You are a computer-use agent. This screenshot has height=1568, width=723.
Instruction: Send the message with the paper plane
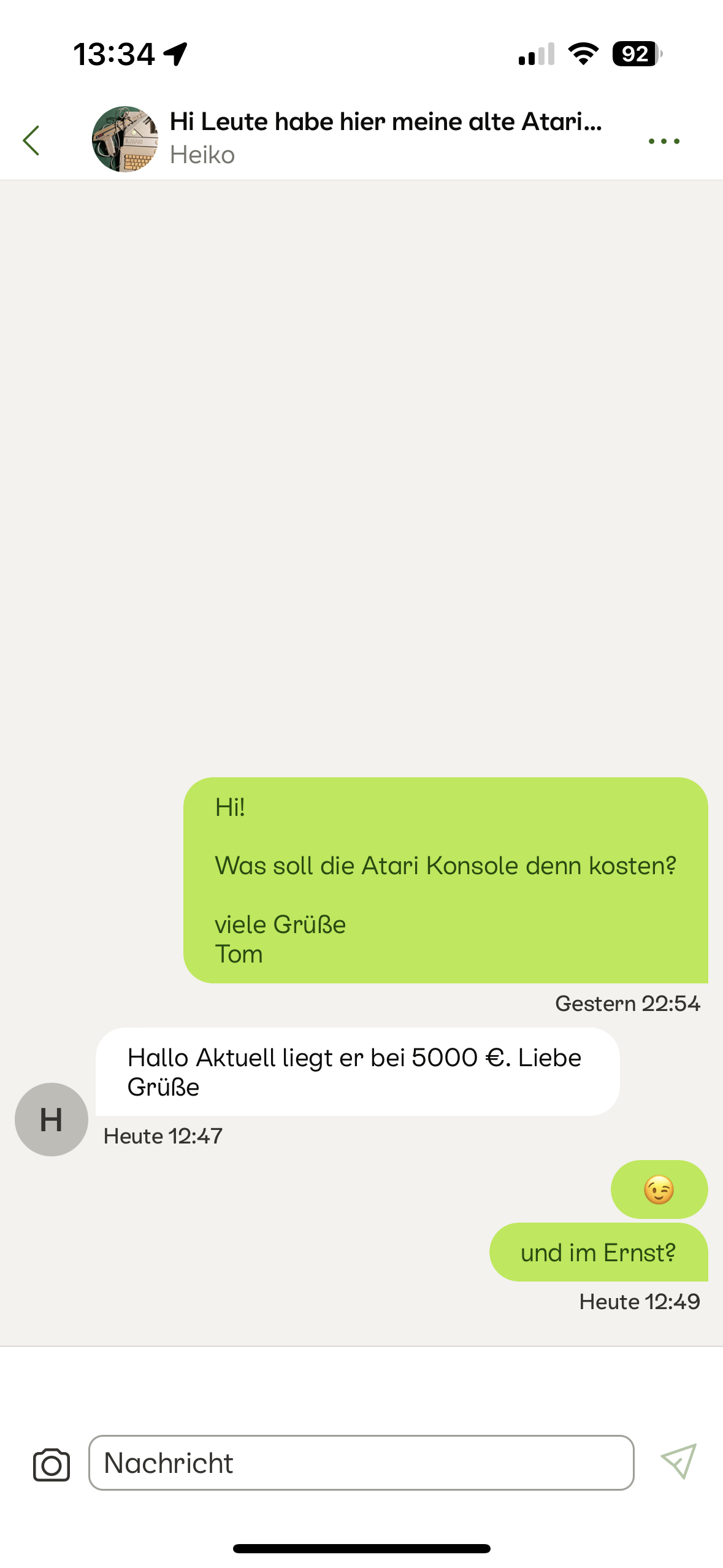[678, 1462]
